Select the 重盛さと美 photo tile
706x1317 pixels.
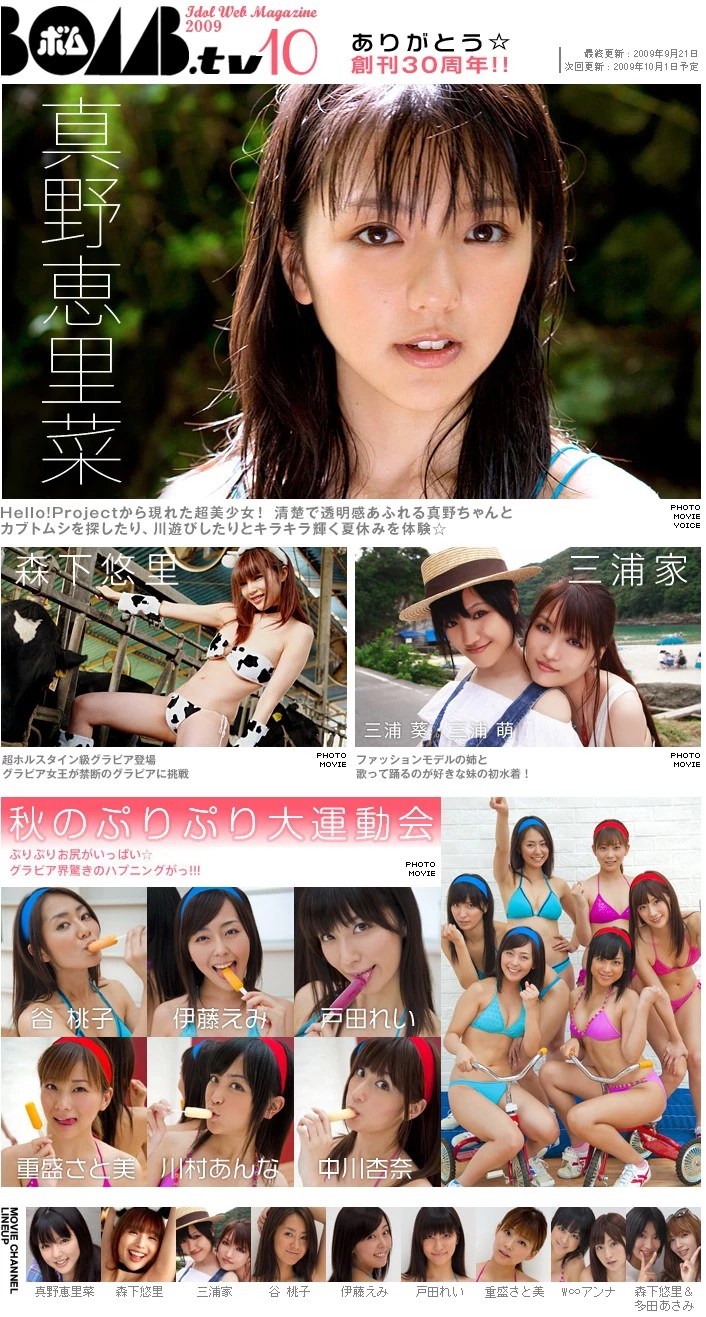[73, 1111]
